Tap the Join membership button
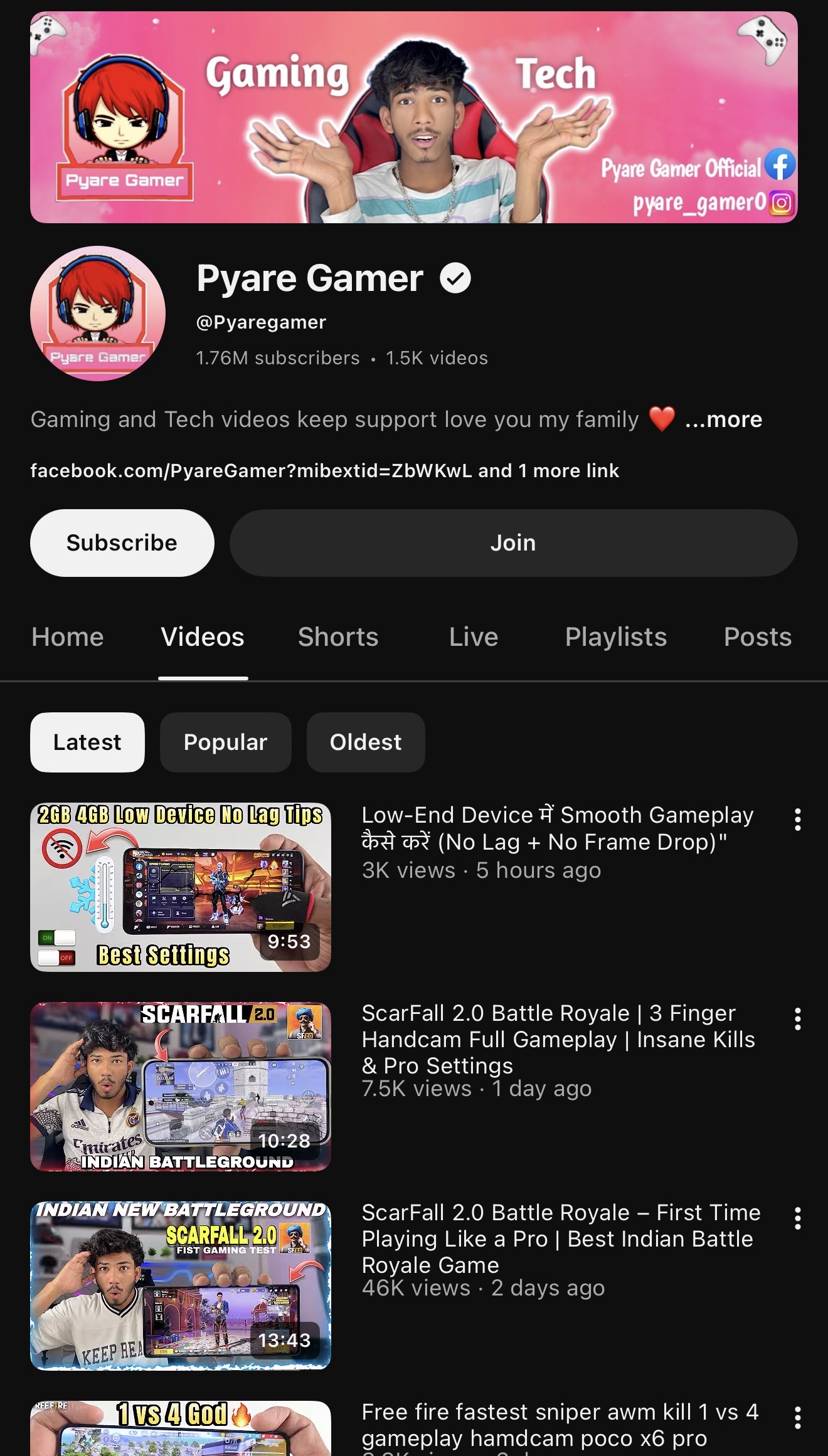 tap(513, 543)
